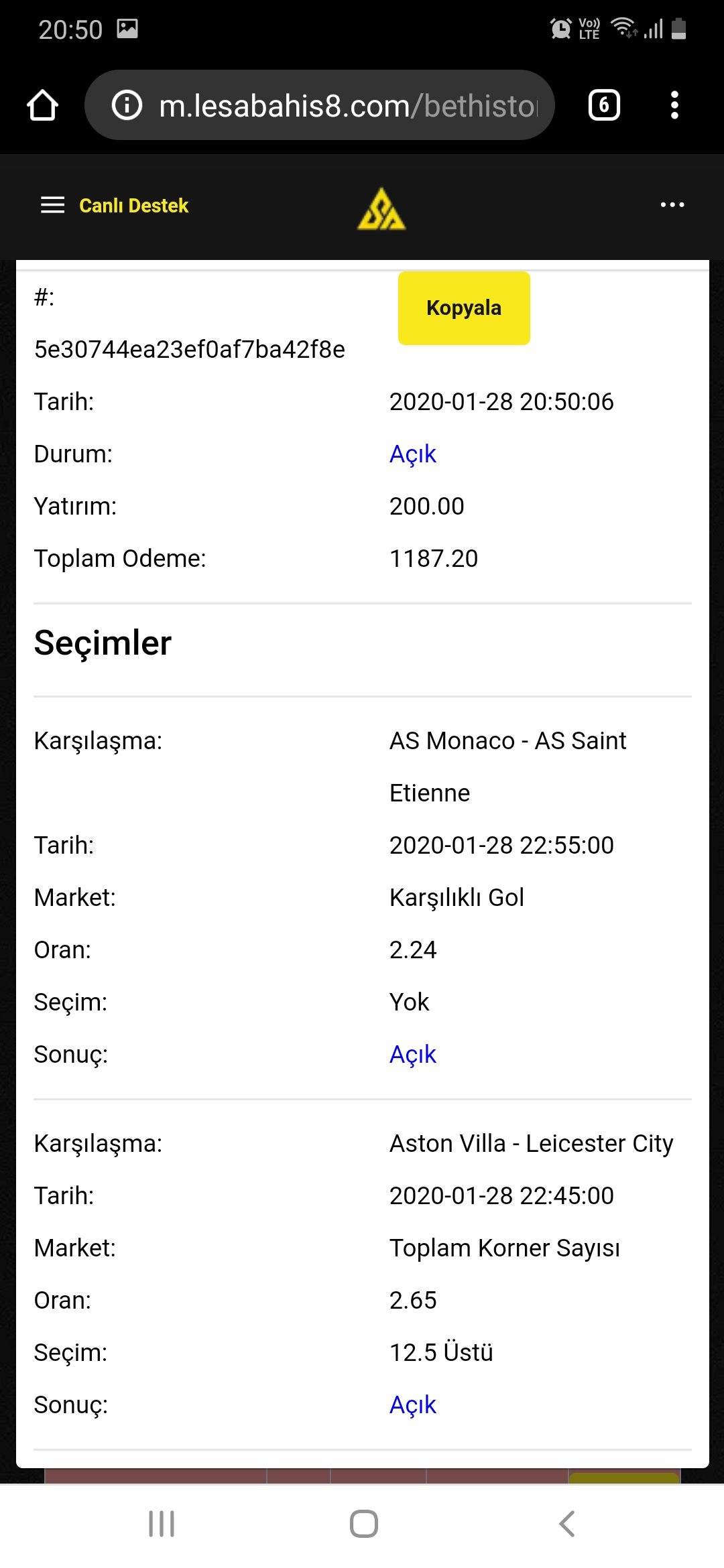The height and width of the screenshot is (1568, 724).
Task: Go back using system navigation
Action: click(x=567, y=1523)
